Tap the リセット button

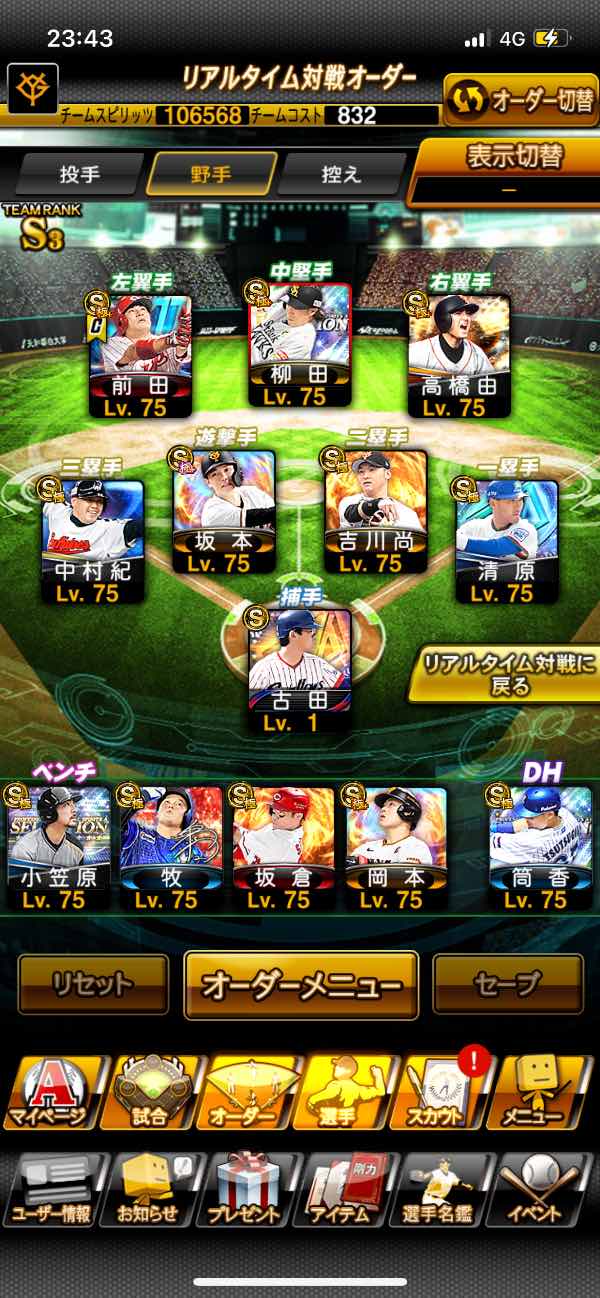(x=93, y=984)
